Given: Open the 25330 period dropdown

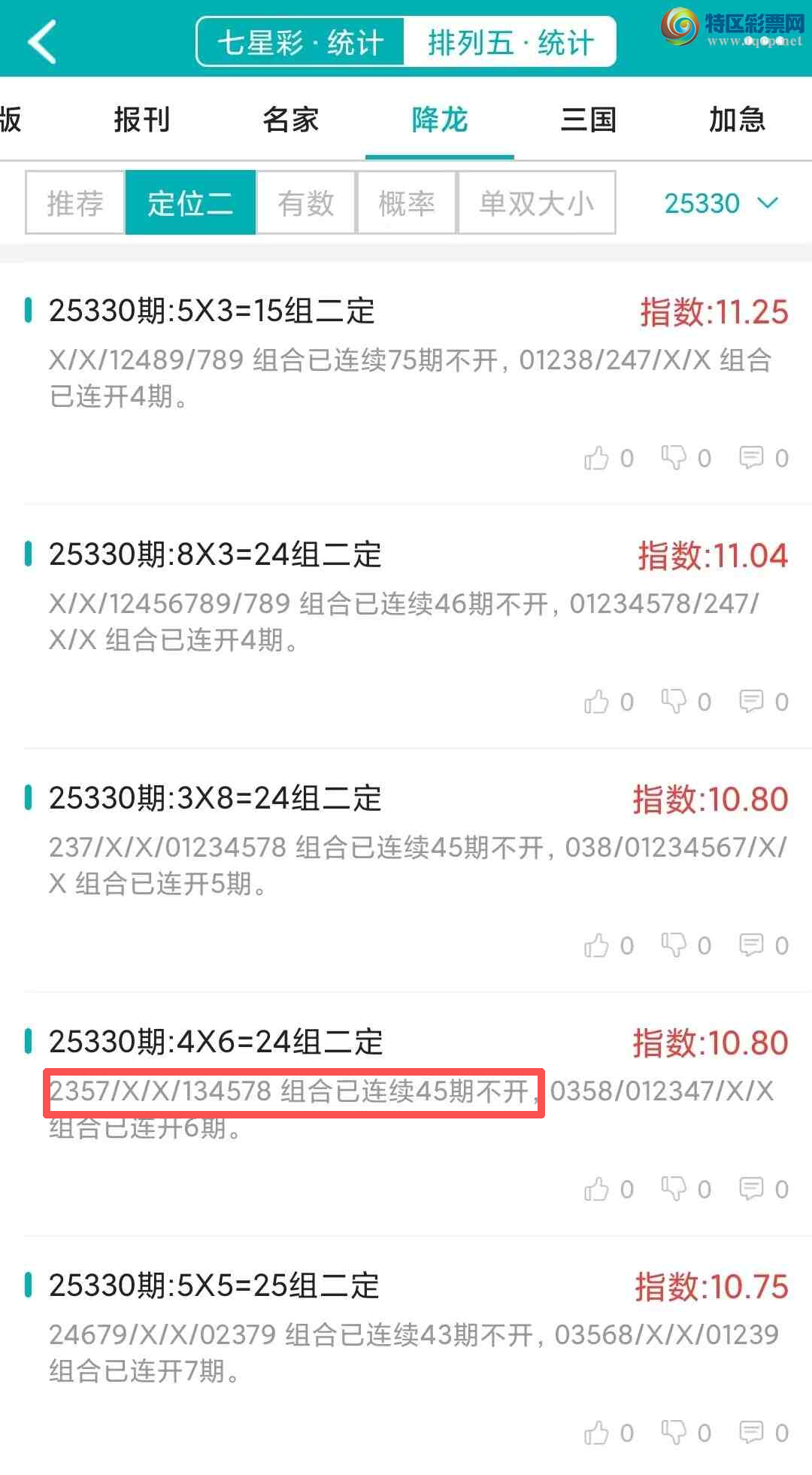Looking at the screenshot, I should coord(703,202).
